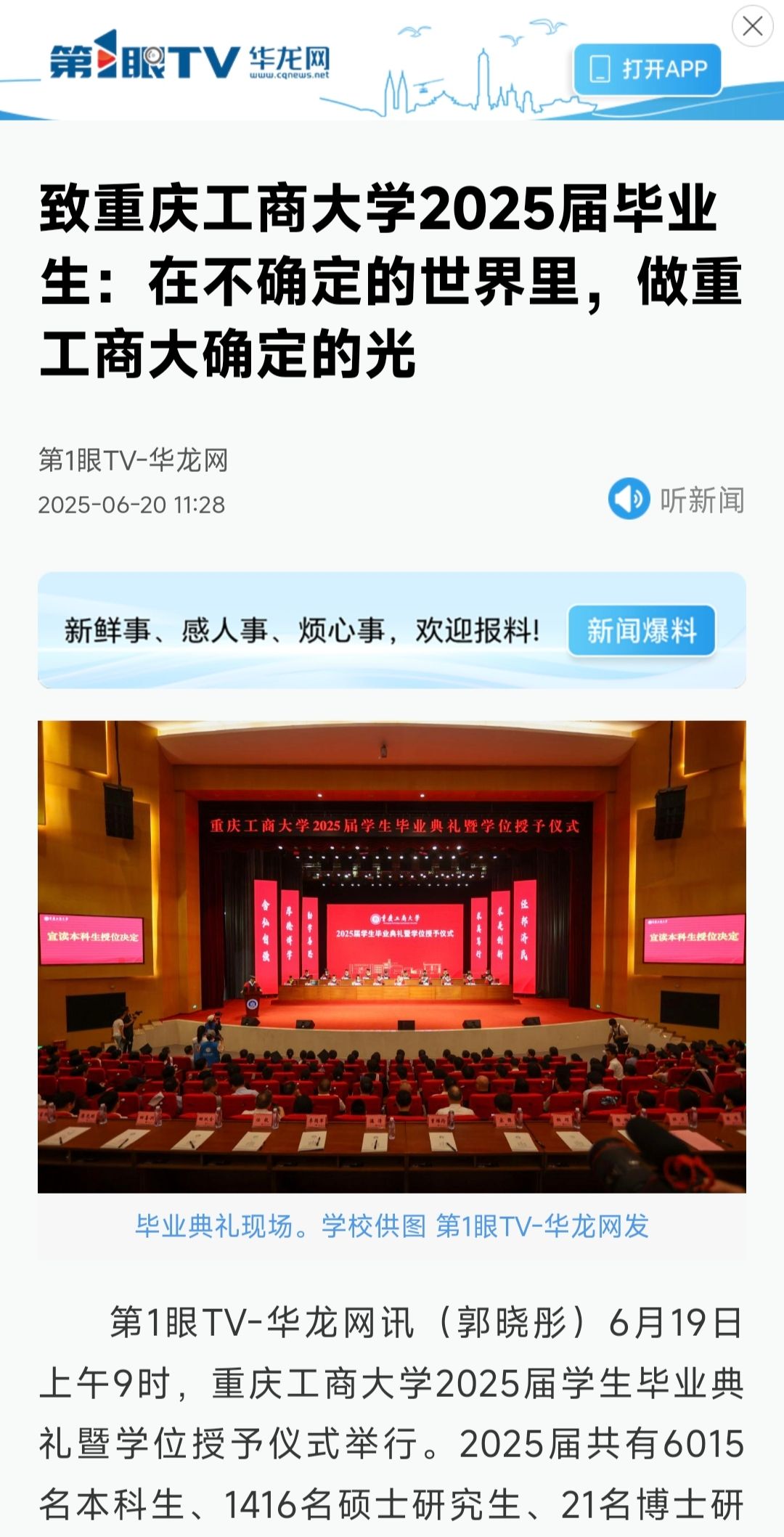The width and height of the screenshot is (784, 1537).
Task: Open the graduation ceremony photo
Action: click(x=392, y=955)
